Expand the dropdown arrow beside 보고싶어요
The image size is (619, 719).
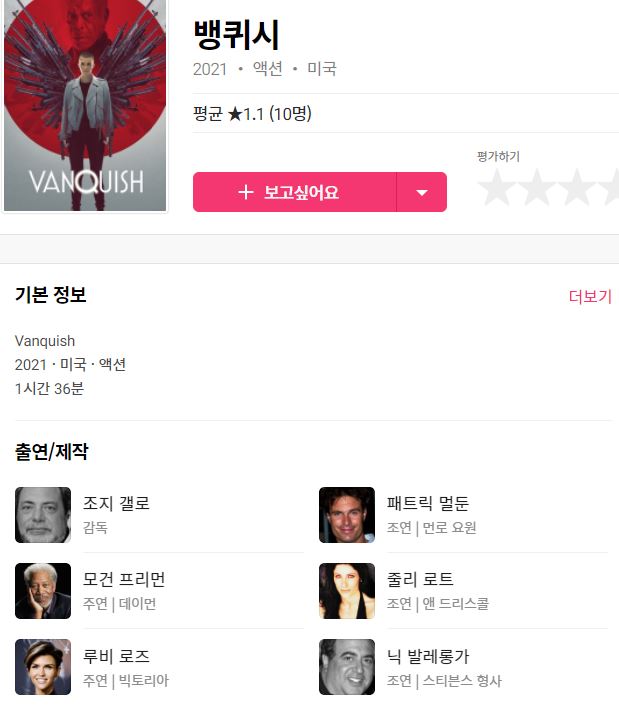(422, 192)
